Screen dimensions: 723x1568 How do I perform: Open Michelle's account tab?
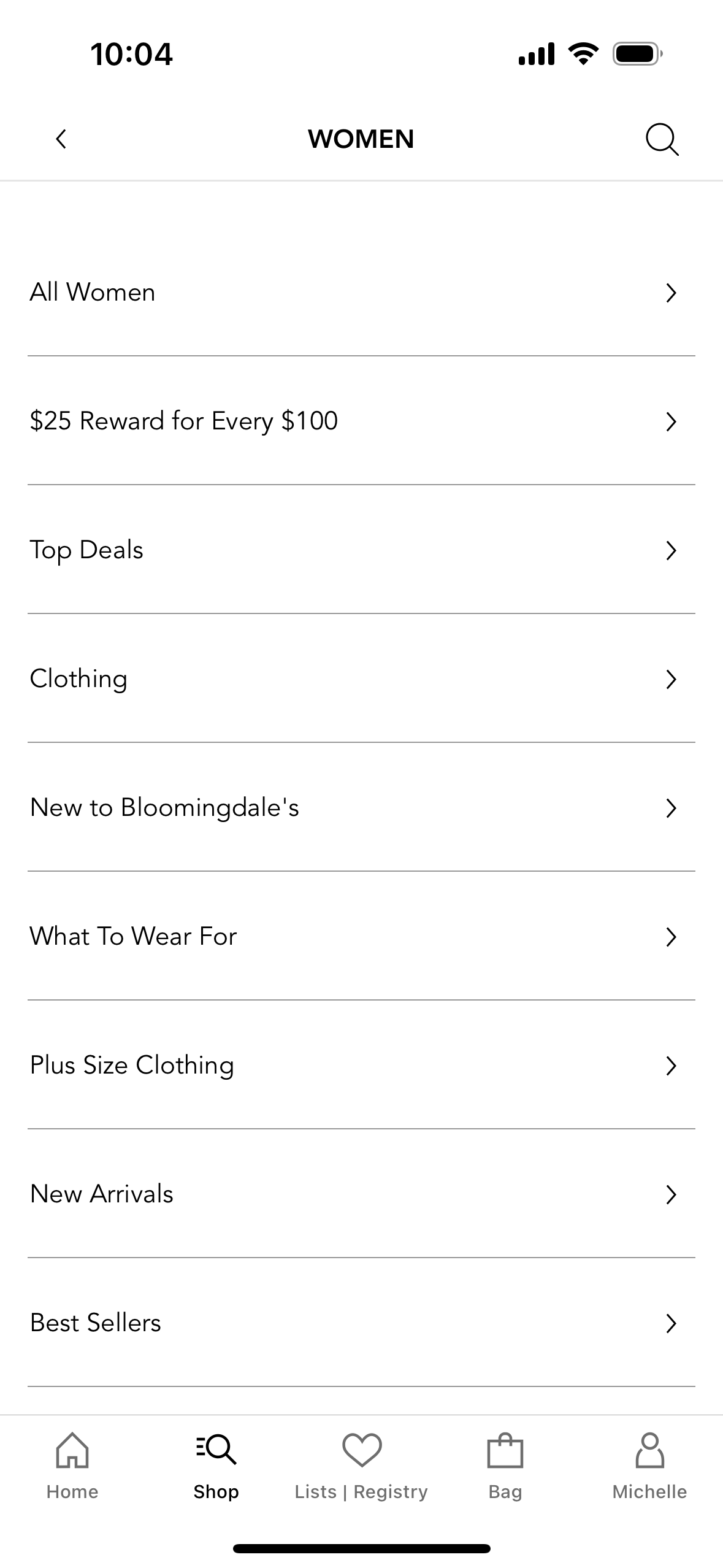point(649,1466)
